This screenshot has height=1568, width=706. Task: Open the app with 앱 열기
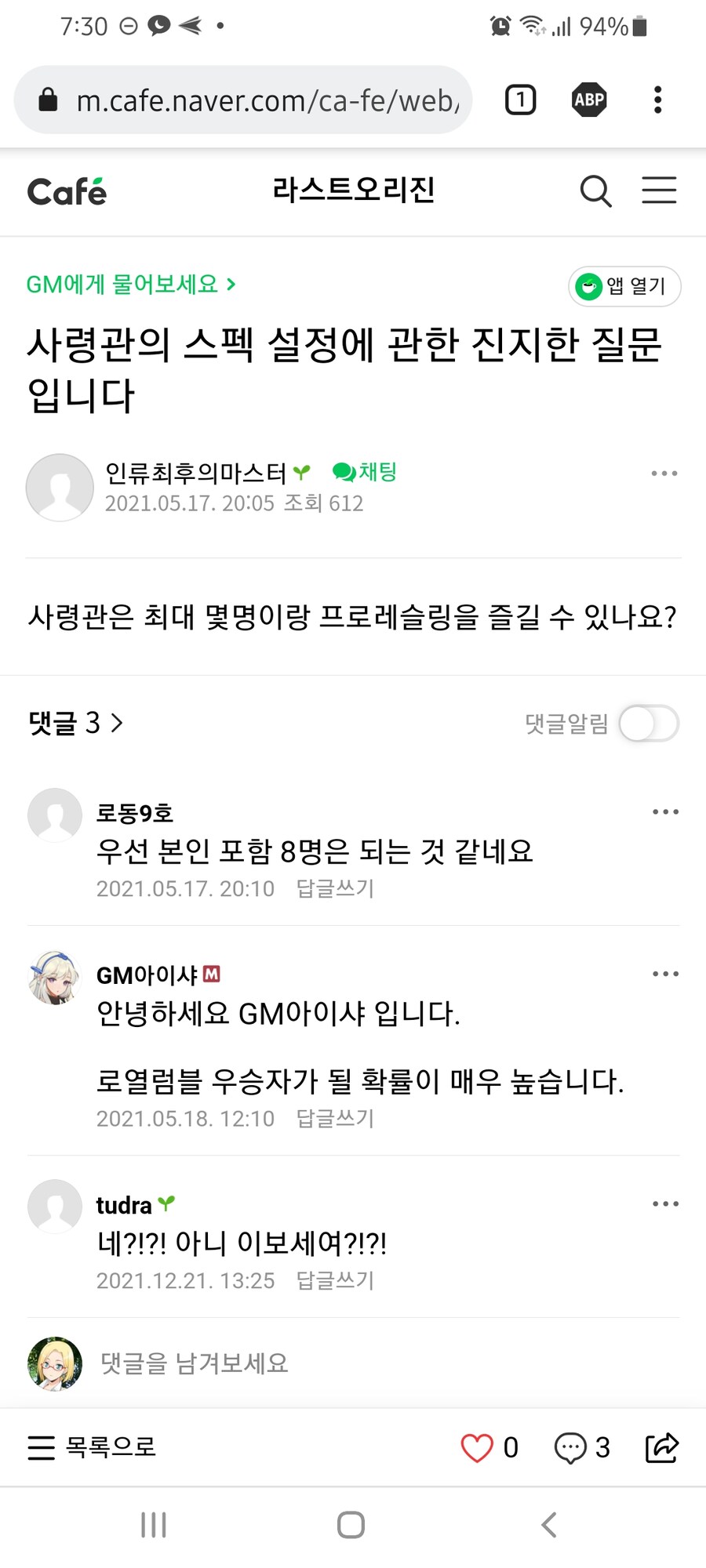click(624, 286)
